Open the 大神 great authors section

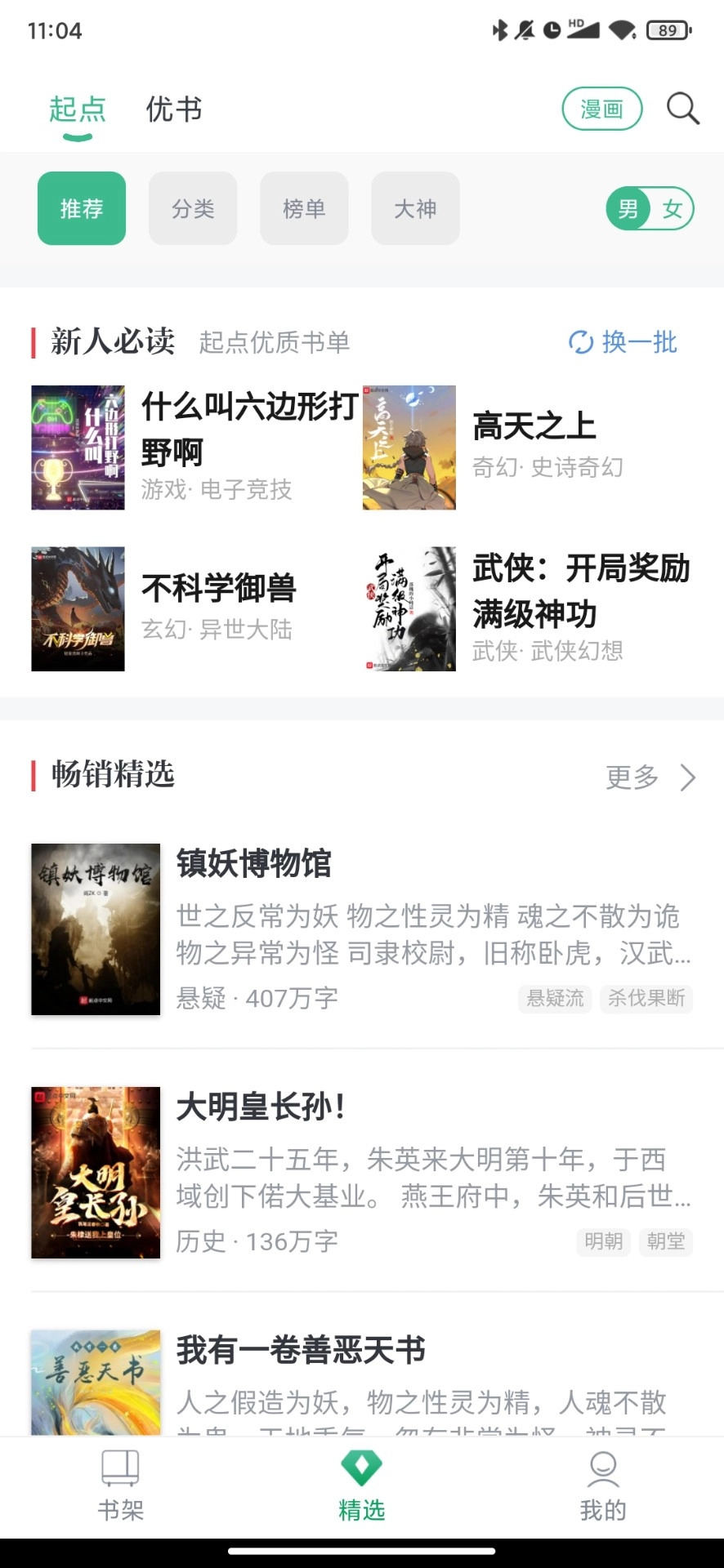(415, 208)
